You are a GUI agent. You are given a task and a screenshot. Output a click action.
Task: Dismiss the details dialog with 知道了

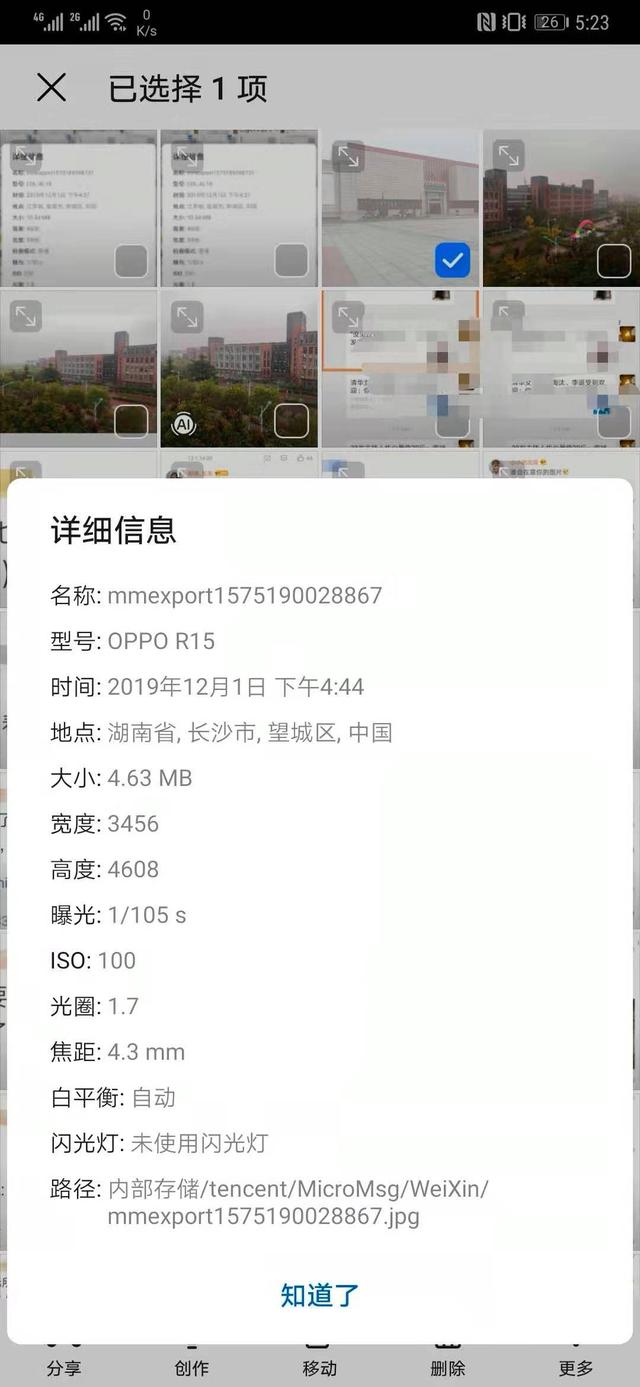pyautogui.click(x=319, y=1295)
